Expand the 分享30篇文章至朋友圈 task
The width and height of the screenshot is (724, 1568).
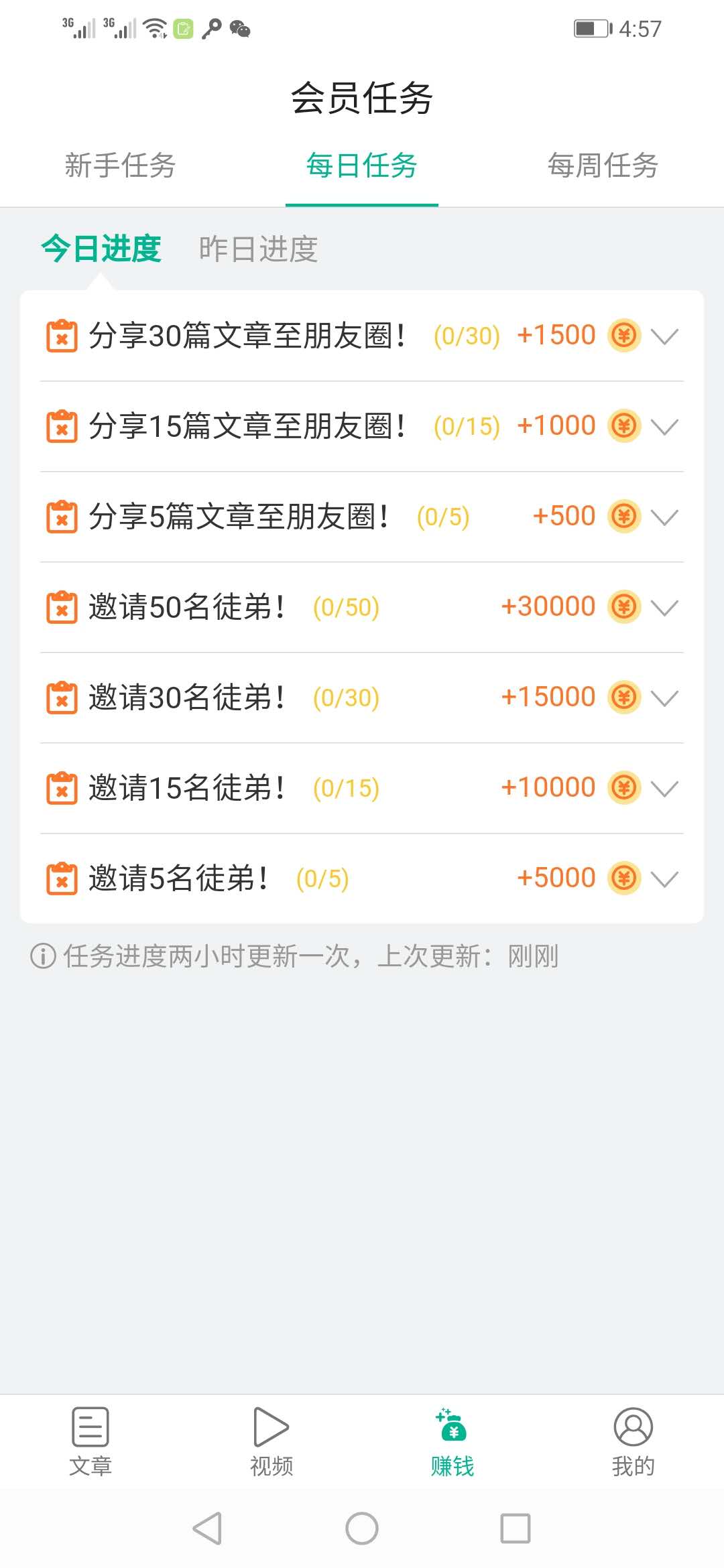click(664, 336)
